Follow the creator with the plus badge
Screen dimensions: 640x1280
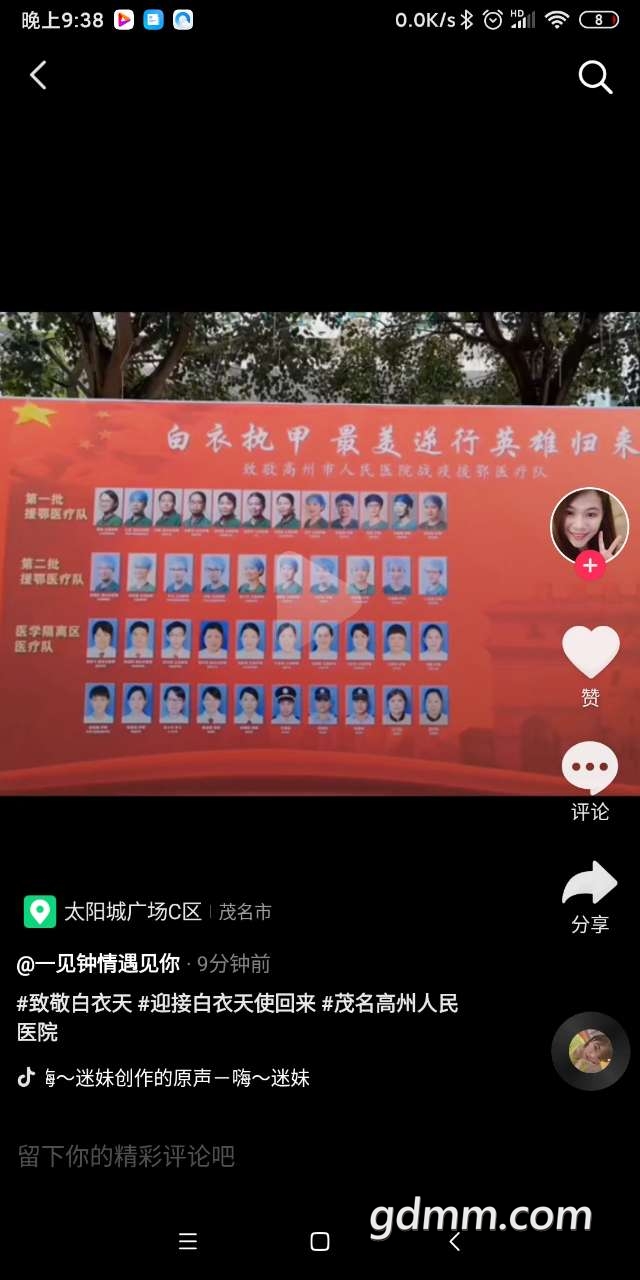tap(590, 565)
